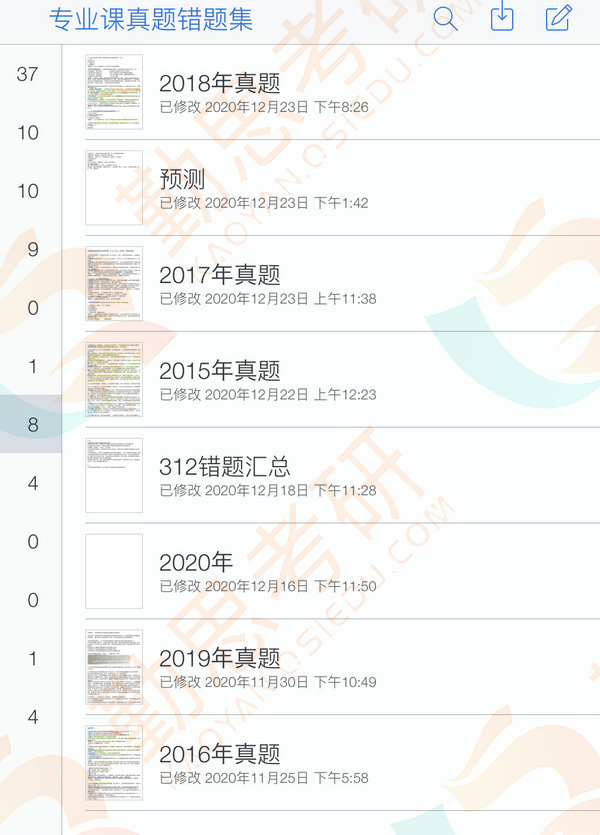
Task: Tap the import/download icon
Action: point(502,18)
